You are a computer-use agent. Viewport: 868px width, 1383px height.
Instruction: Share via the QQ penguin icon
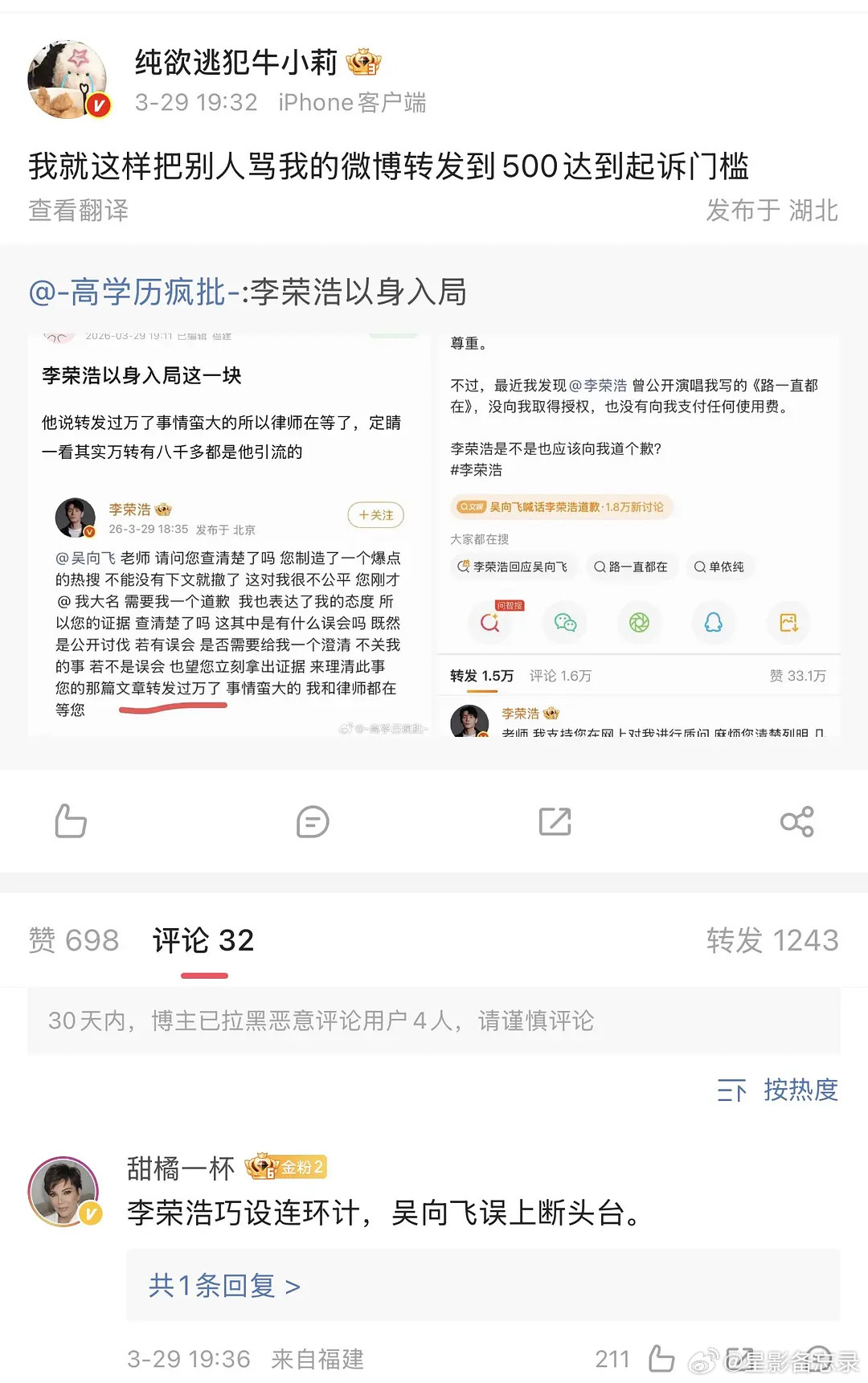coord(714,623)
